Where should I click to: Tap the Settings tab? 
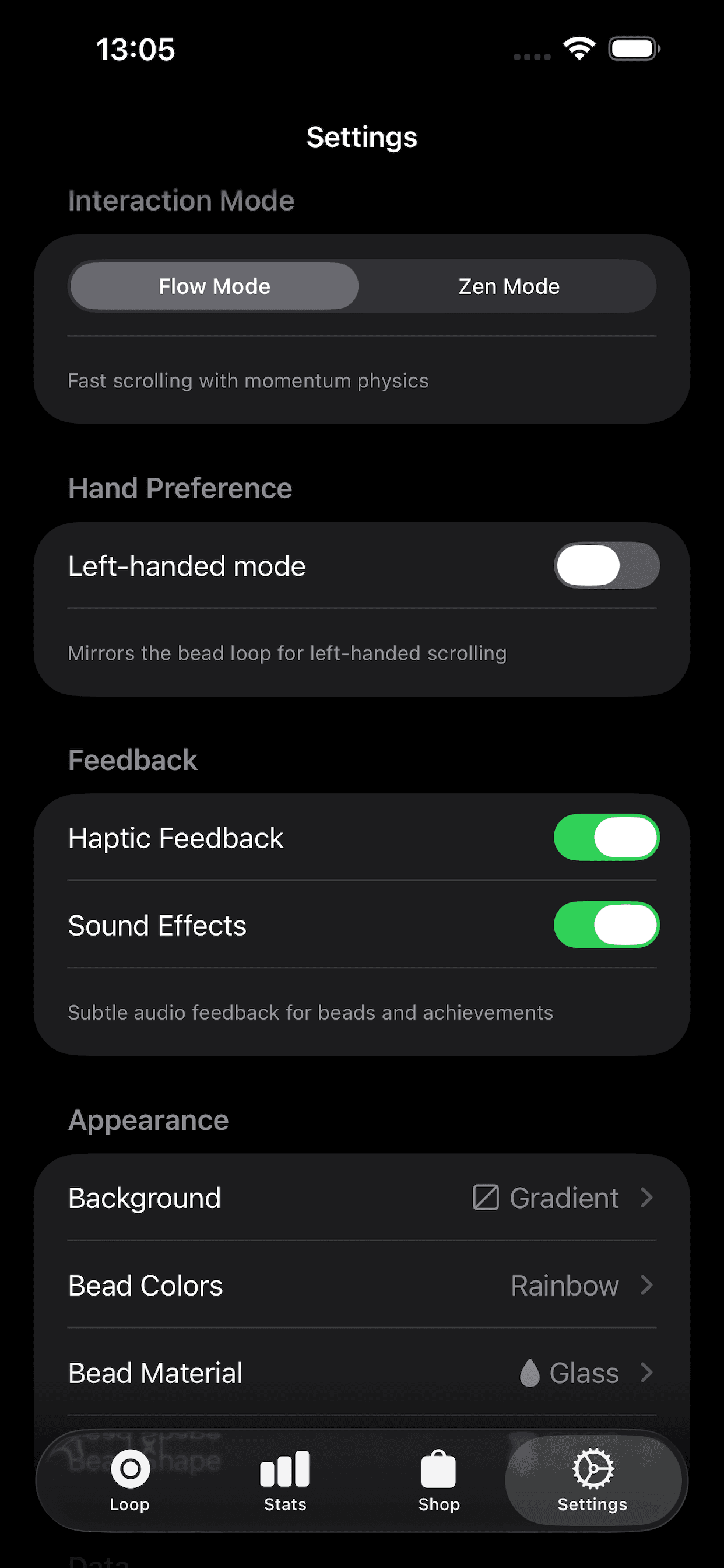(593, 1480)
